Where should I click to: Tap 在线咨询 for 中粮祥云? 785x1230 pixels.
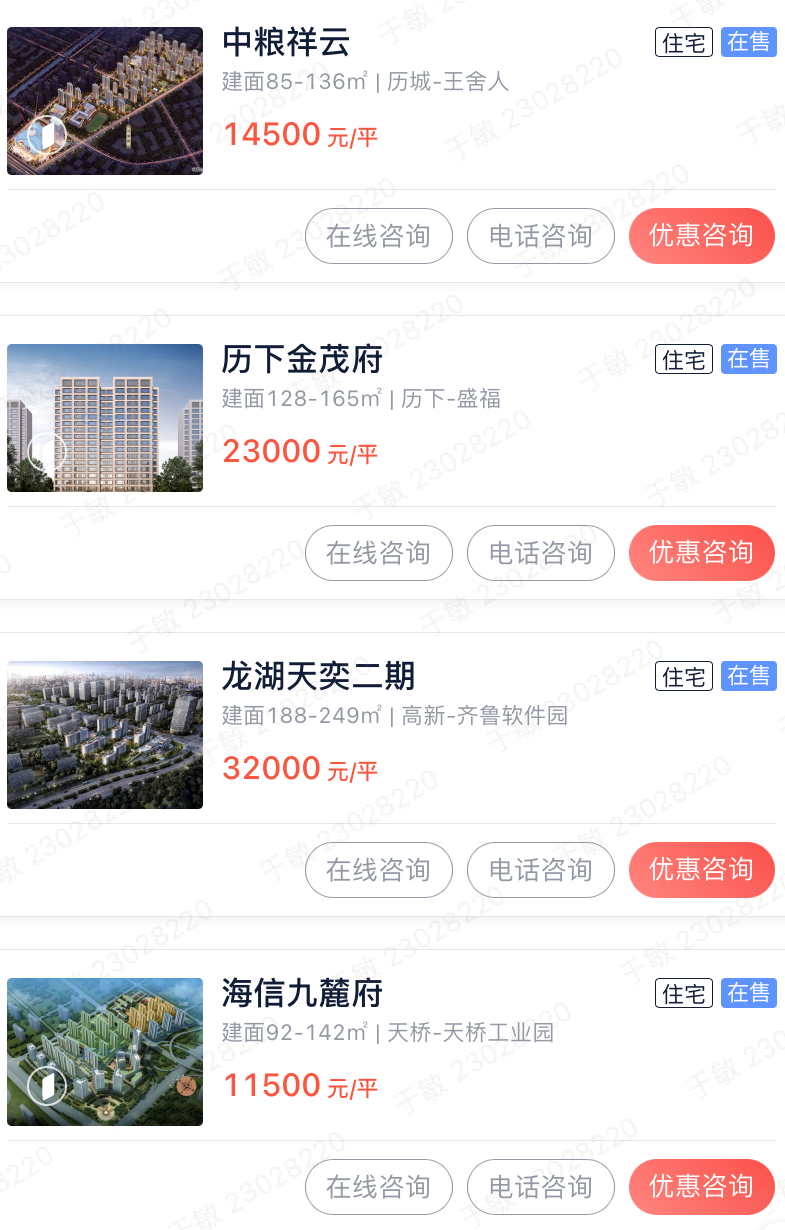(x=378, y=236)
